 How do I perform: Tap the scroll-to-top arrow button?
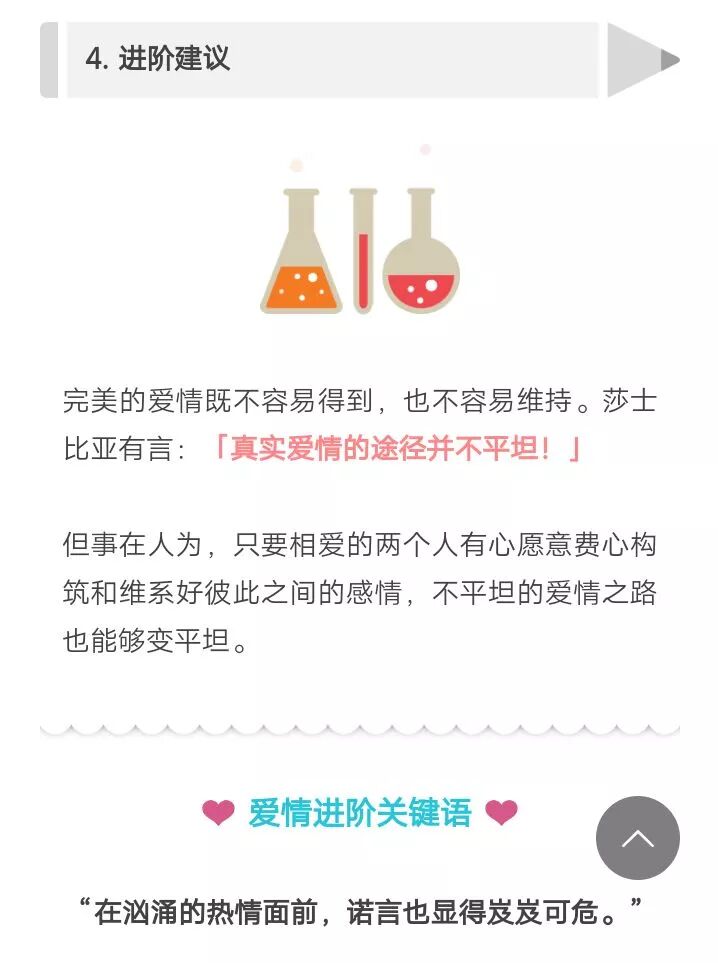pos(638,838)
